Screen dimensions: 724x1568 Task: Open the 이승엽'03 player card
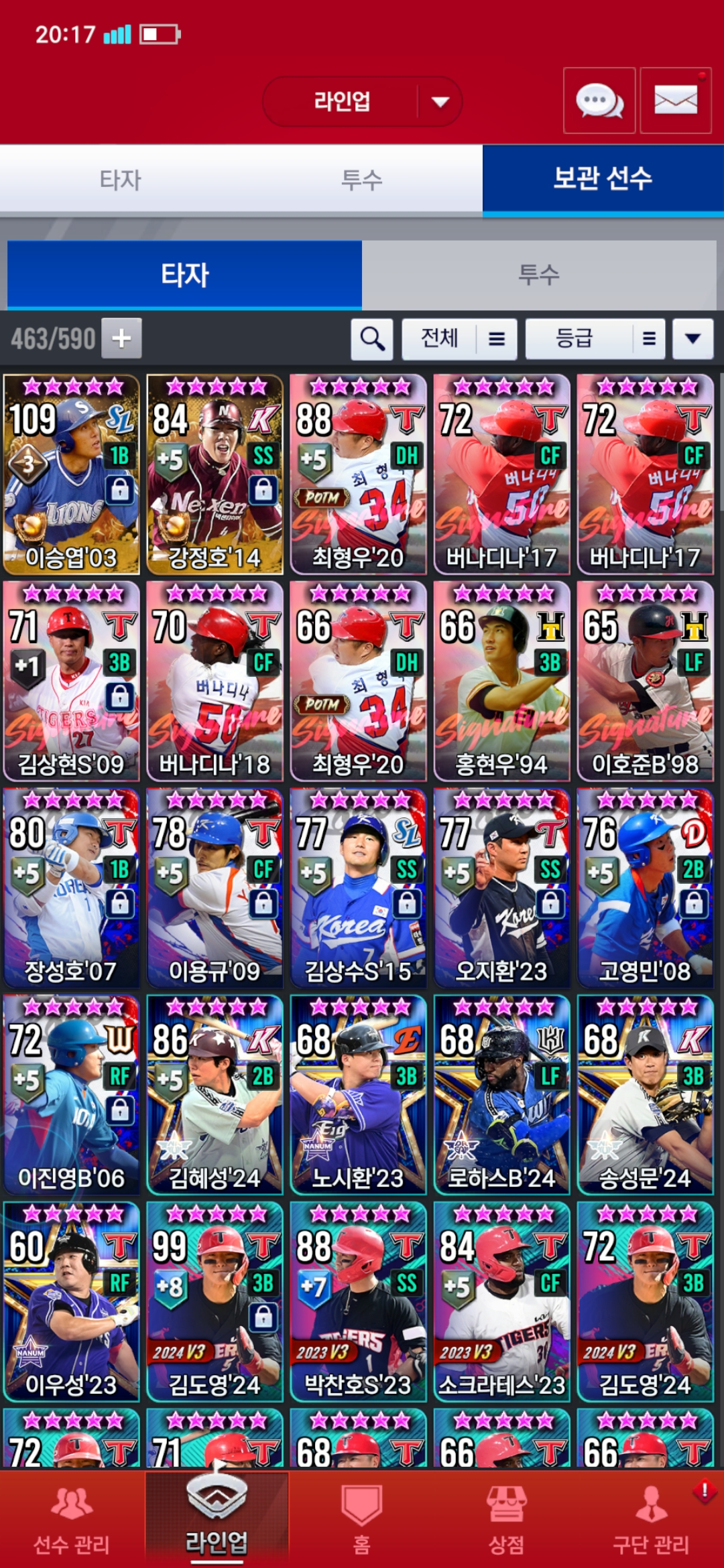71,474
